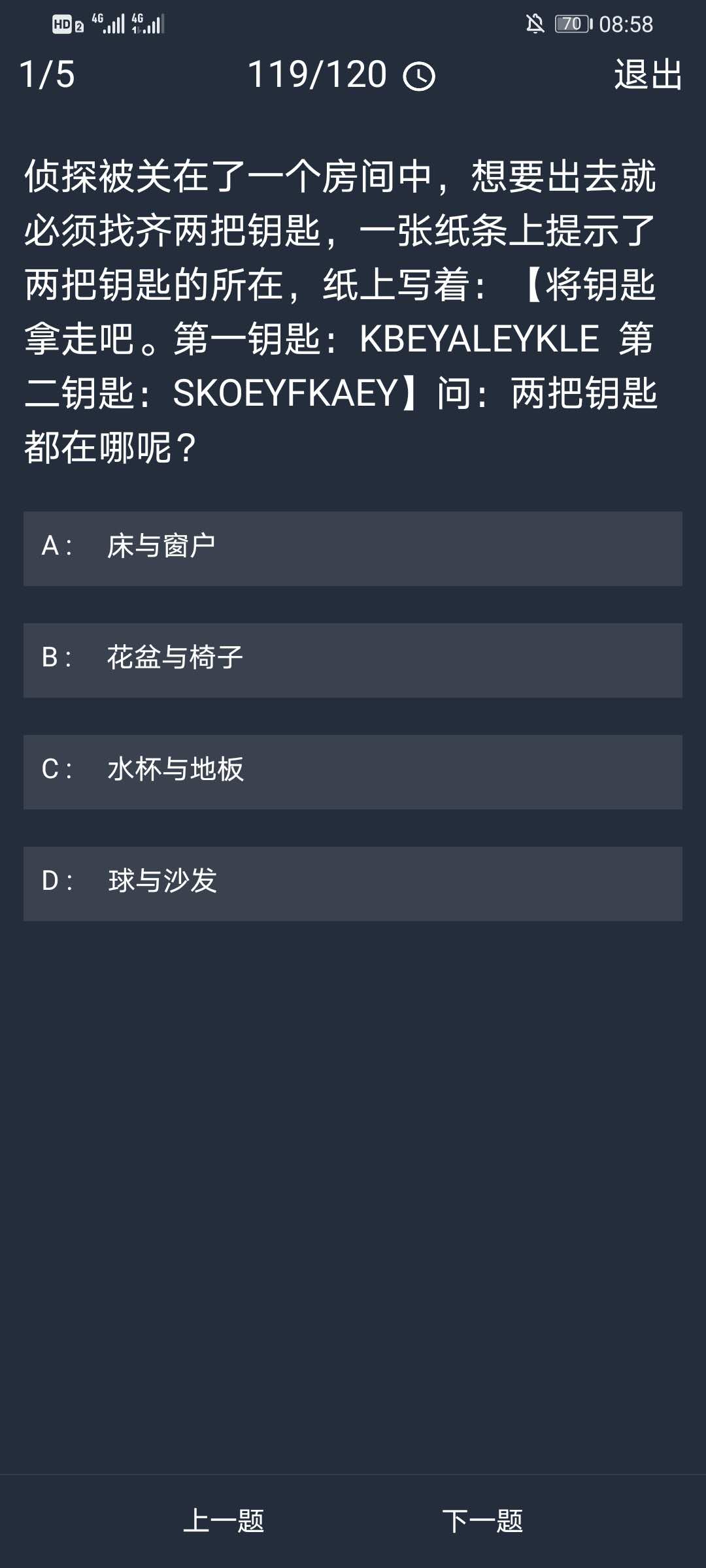Select answer D: 球与沙发
The width and height of the screenshot is (706, 1568).
point(353,883)
